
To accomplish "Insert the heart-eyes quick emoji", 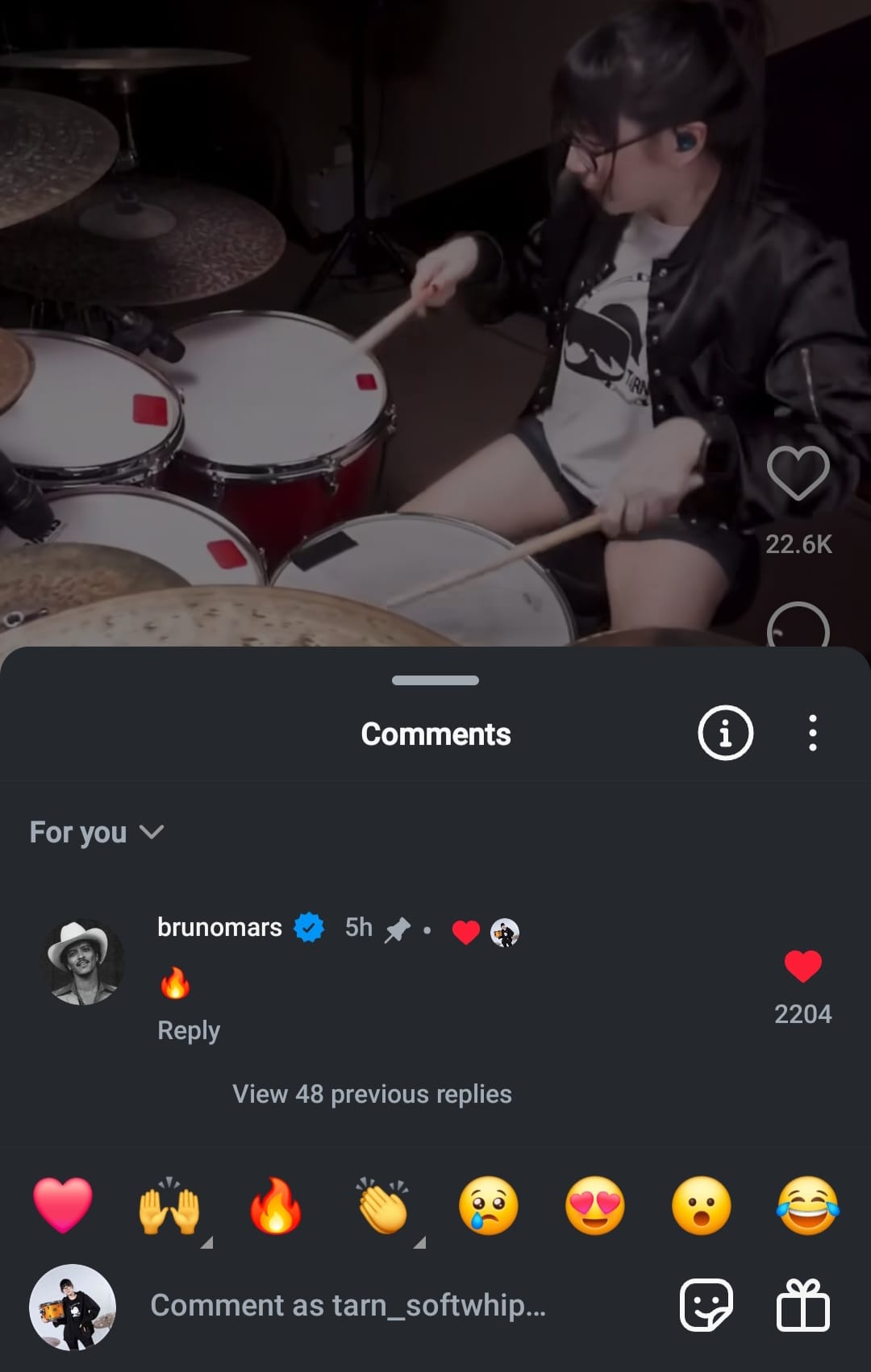I will pos(595,1205).
